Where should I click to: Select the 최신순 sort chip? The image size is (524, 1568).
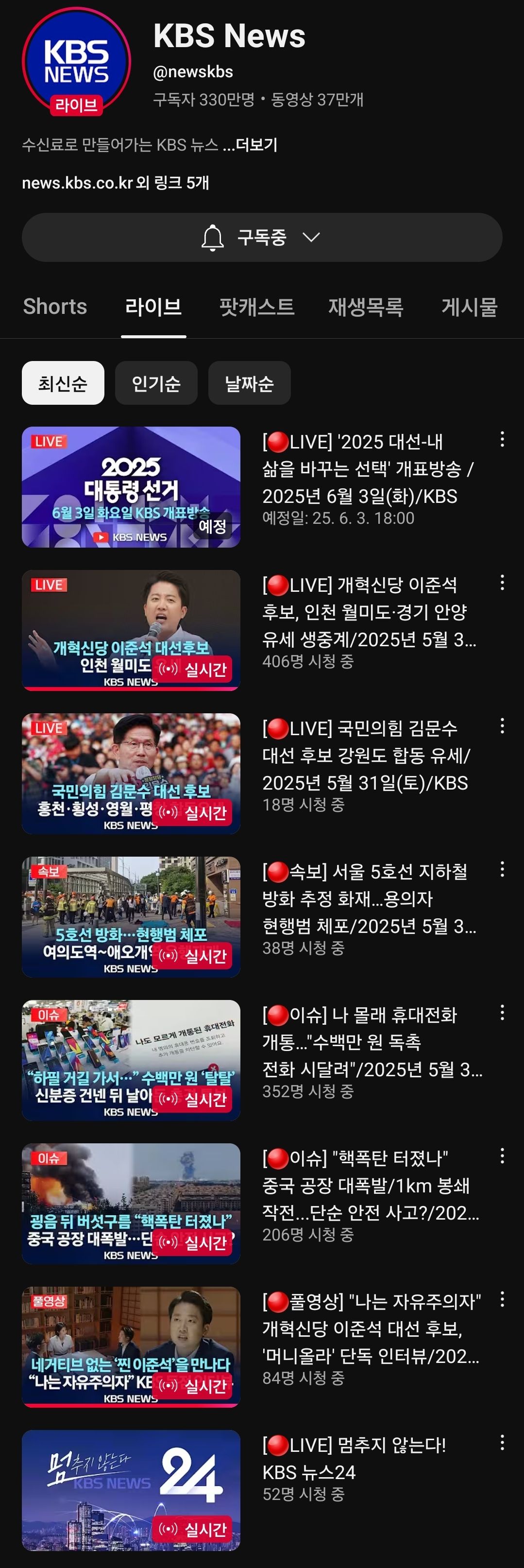pos(63,383)
